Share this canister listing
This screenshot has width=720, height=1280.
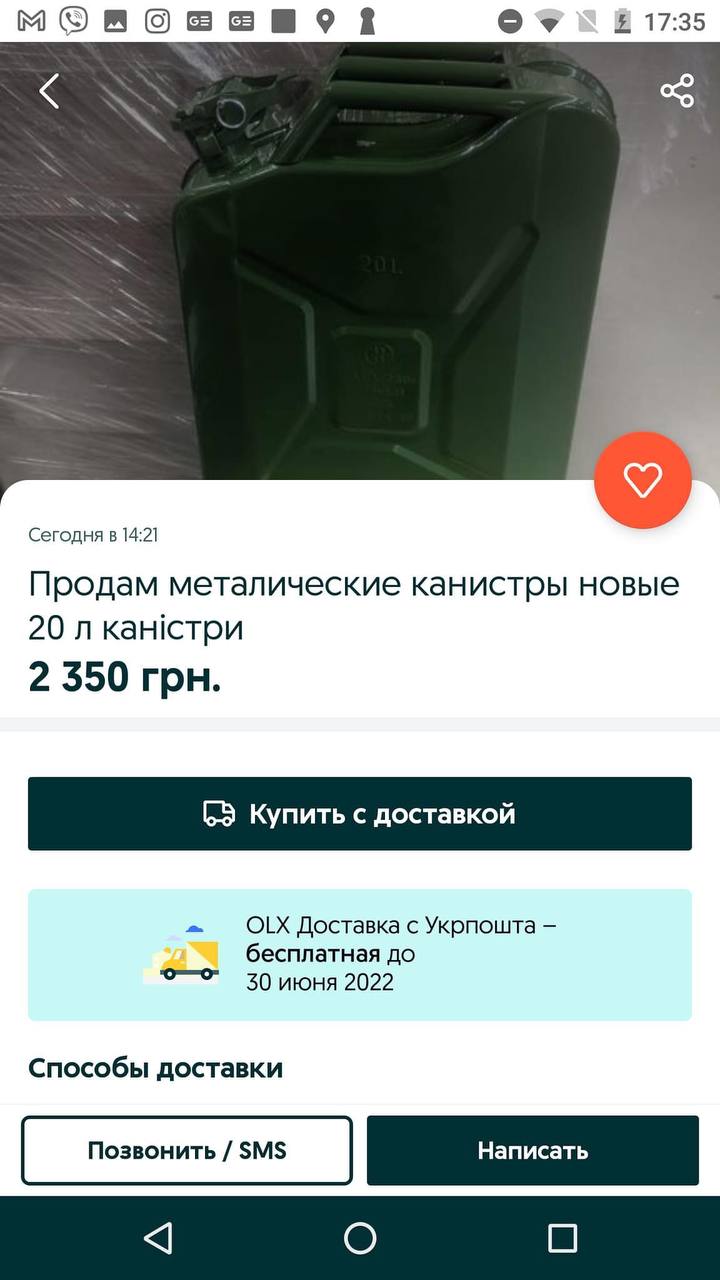click(677, 91)
